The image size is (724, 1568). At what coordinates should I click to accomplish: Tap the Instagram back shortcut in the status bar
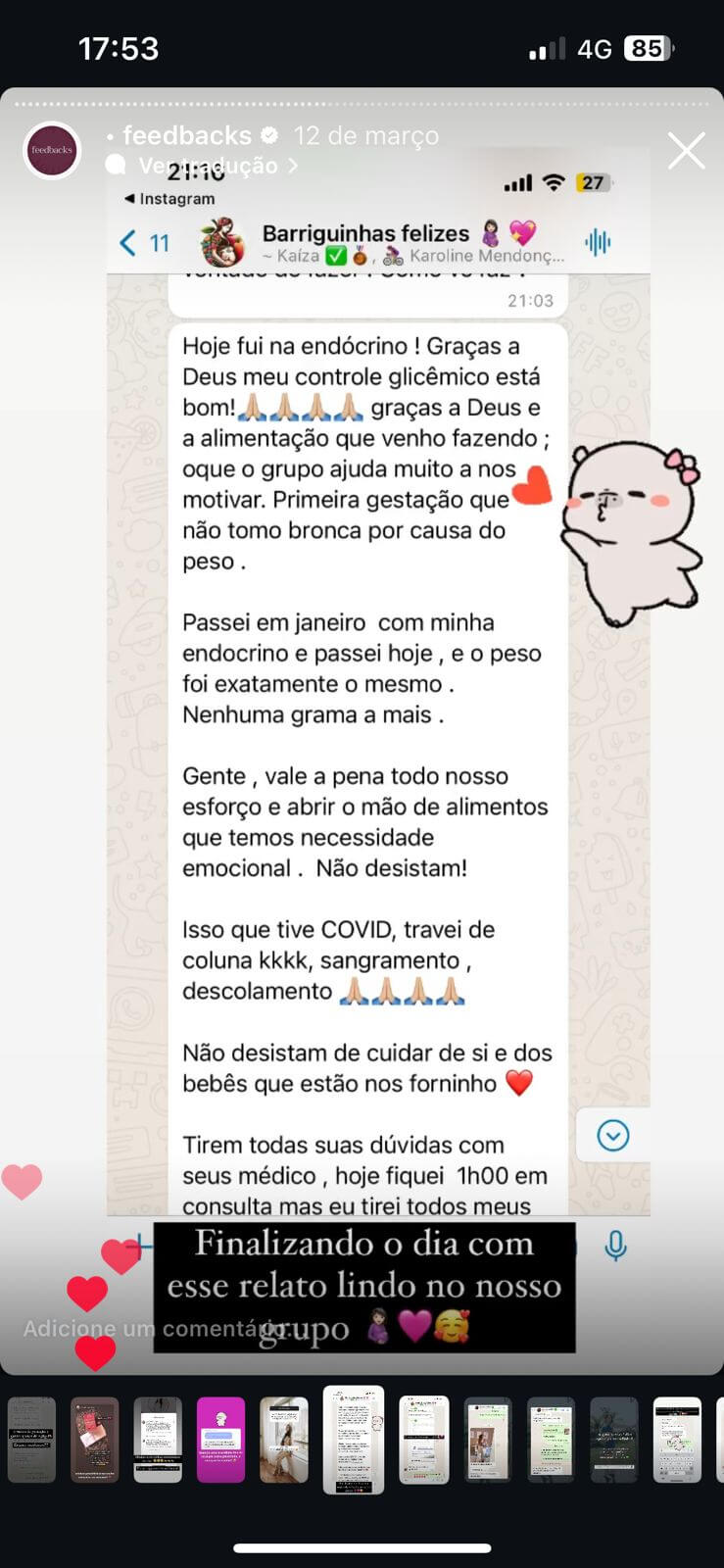[x=169, y=198]
